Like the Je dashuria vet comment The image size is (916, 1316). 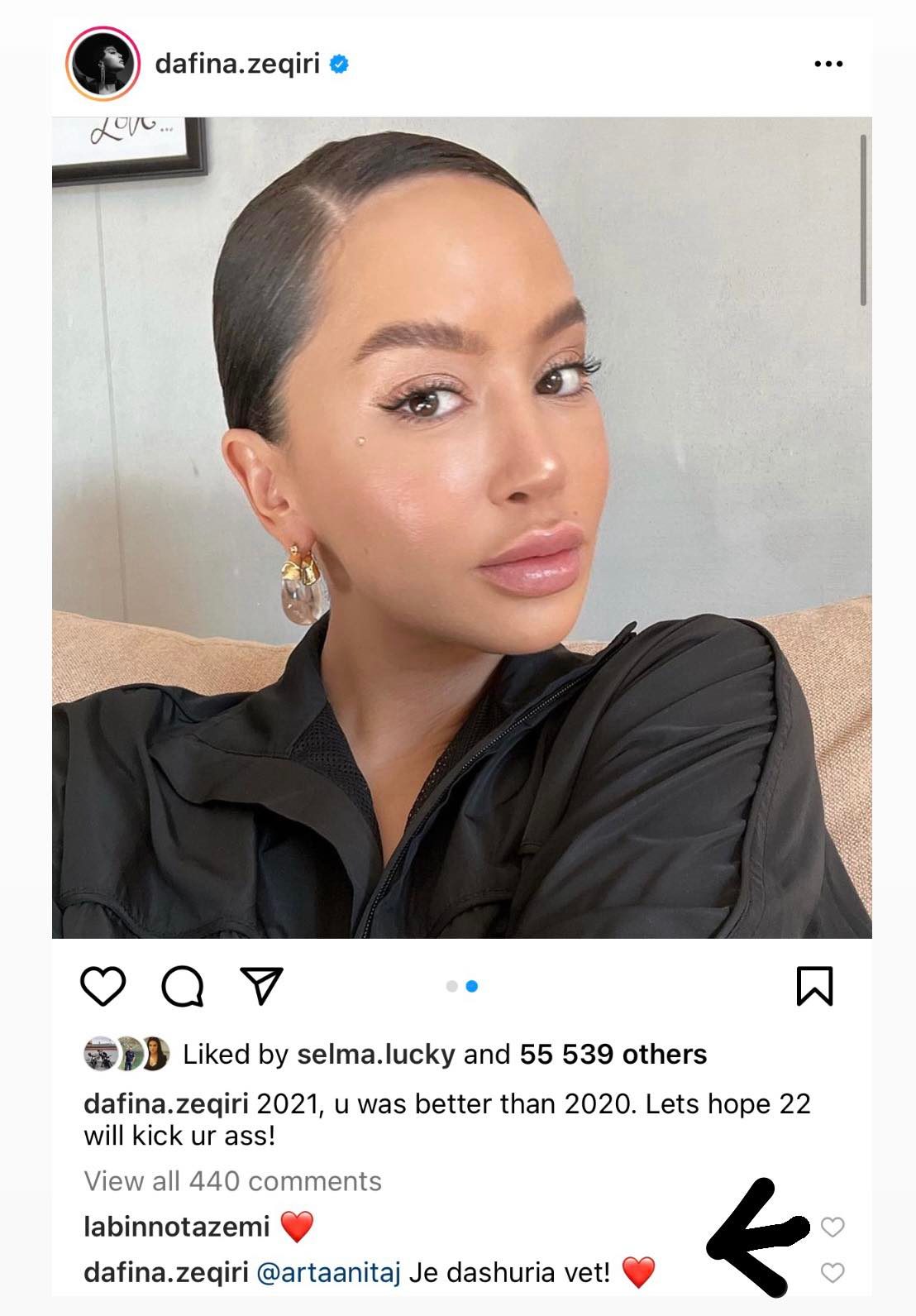833,1272
